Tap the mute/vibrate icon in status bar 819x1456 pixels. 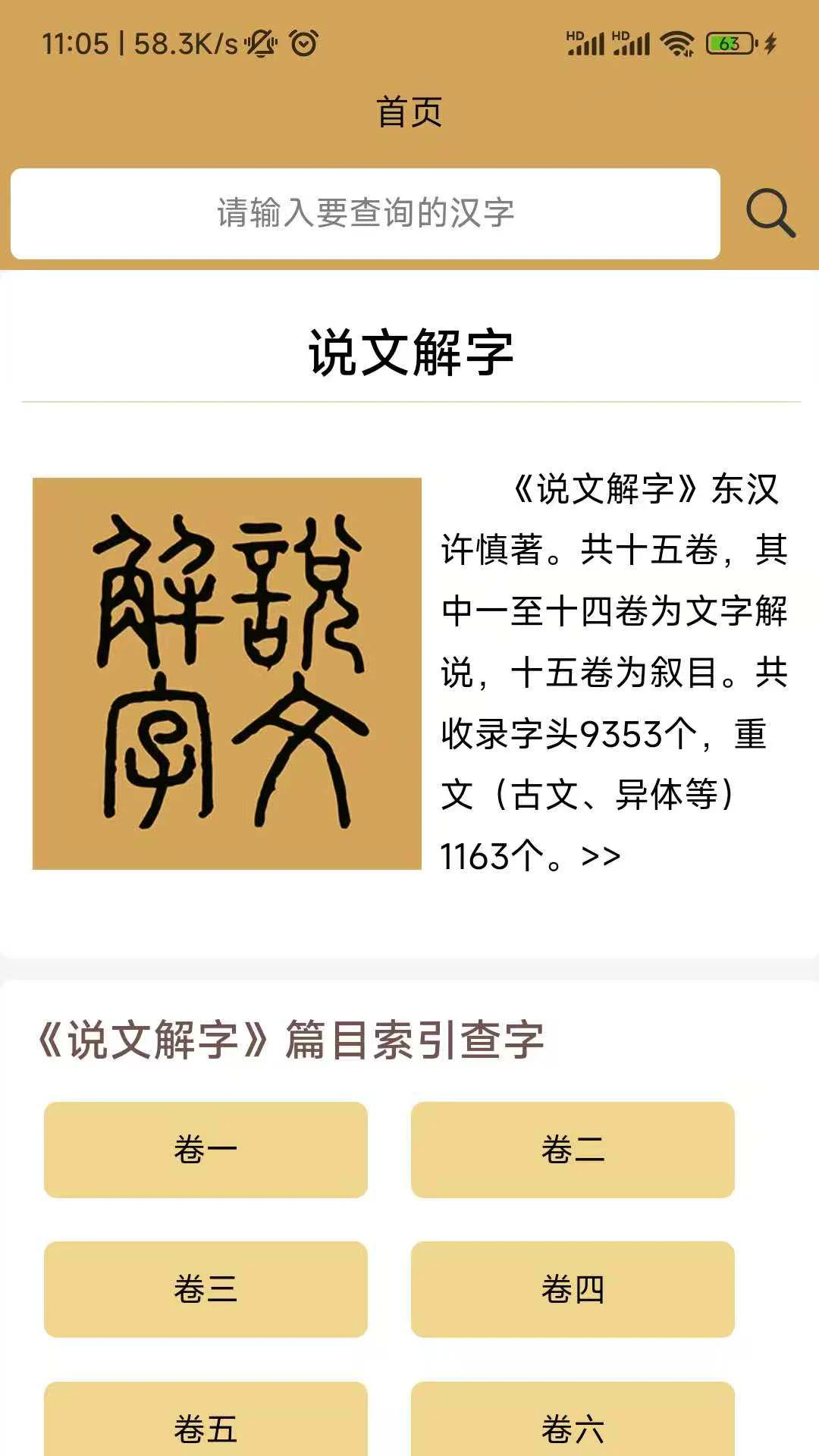point(259,44)
